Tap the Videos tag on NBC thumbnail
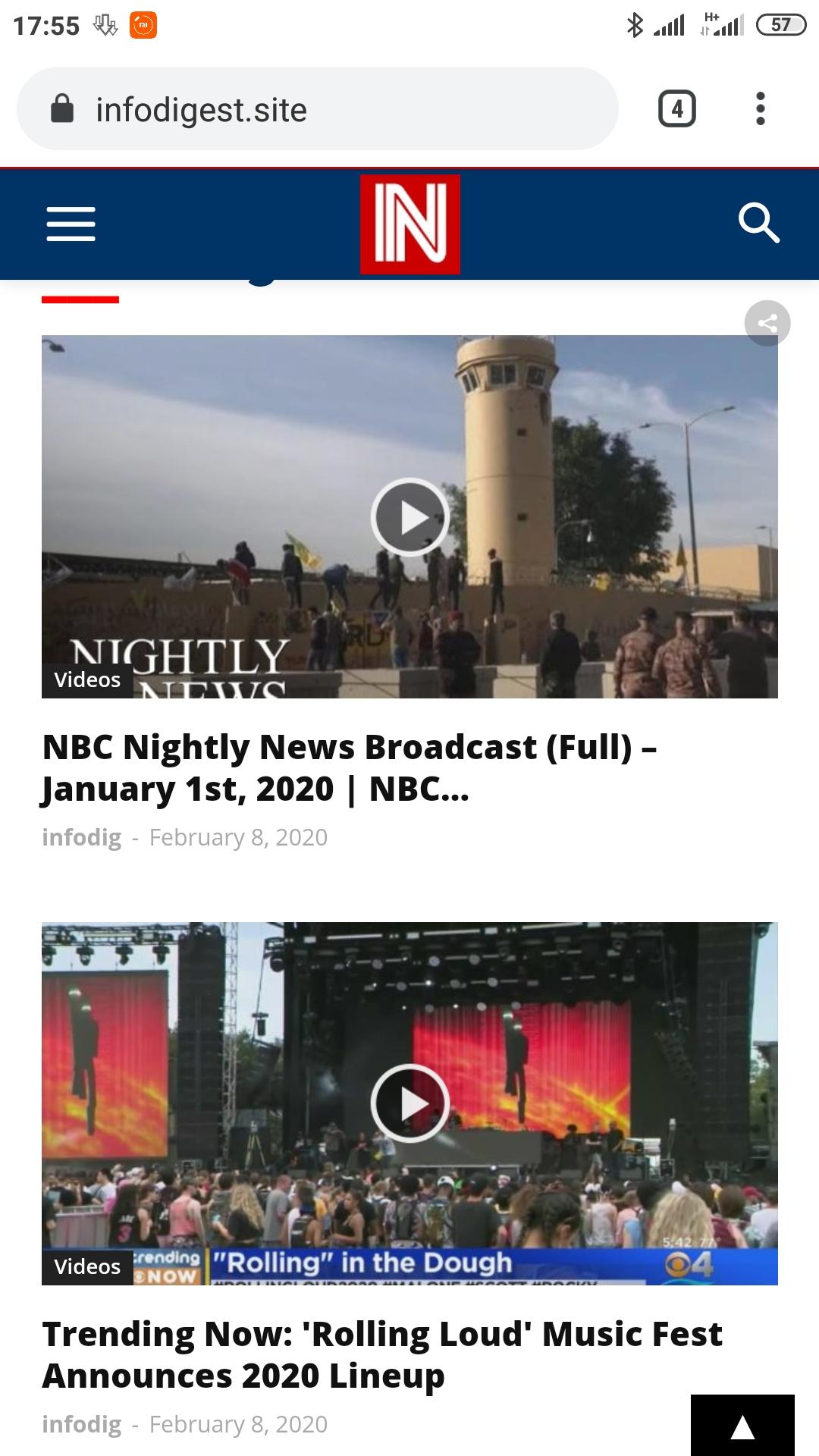This screenshot has width=819, height=1456. pos(87,679)
